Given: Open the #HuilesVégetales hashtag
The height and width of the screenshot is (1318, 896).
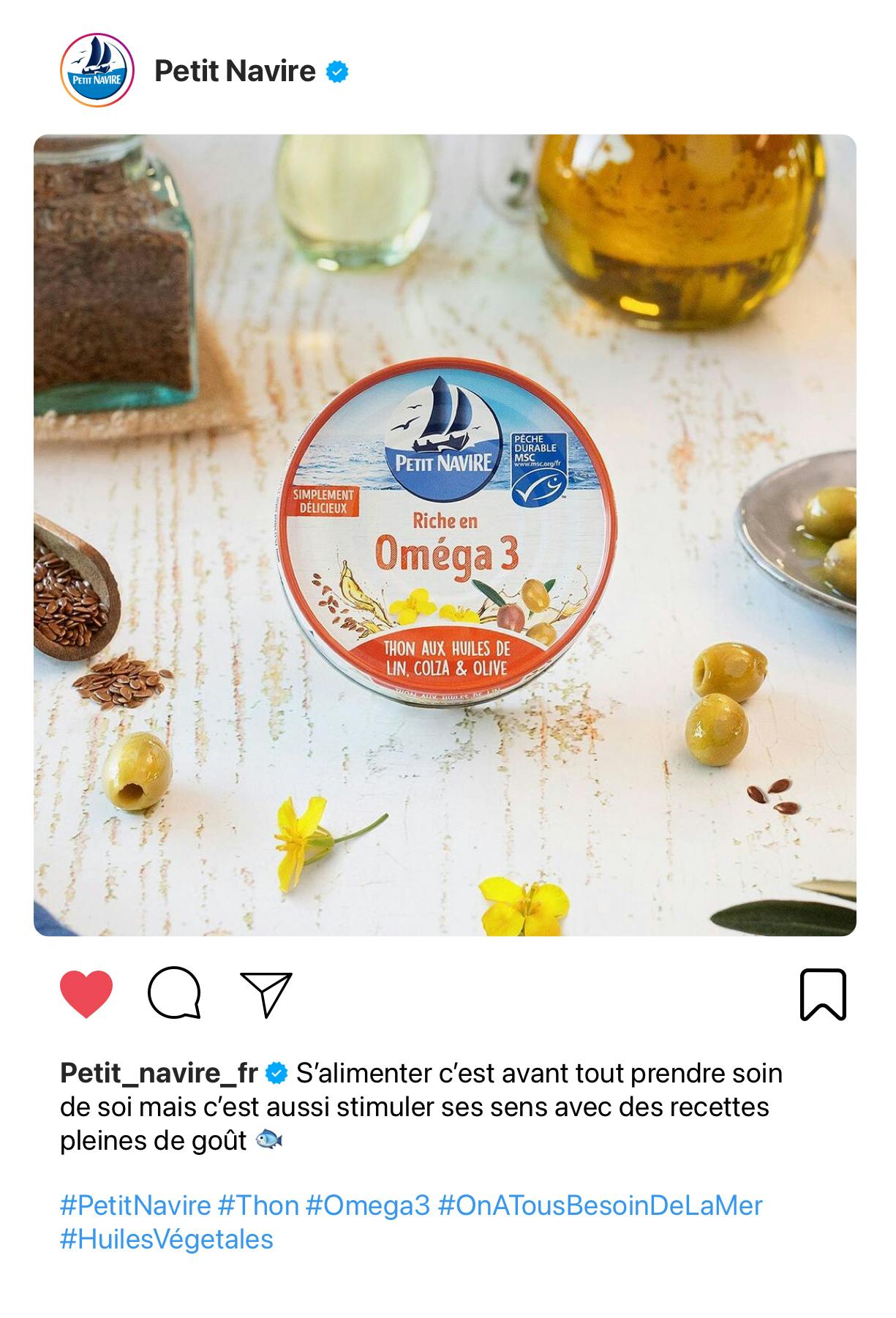Looking at the screenshot, I should pos(167,1239).
